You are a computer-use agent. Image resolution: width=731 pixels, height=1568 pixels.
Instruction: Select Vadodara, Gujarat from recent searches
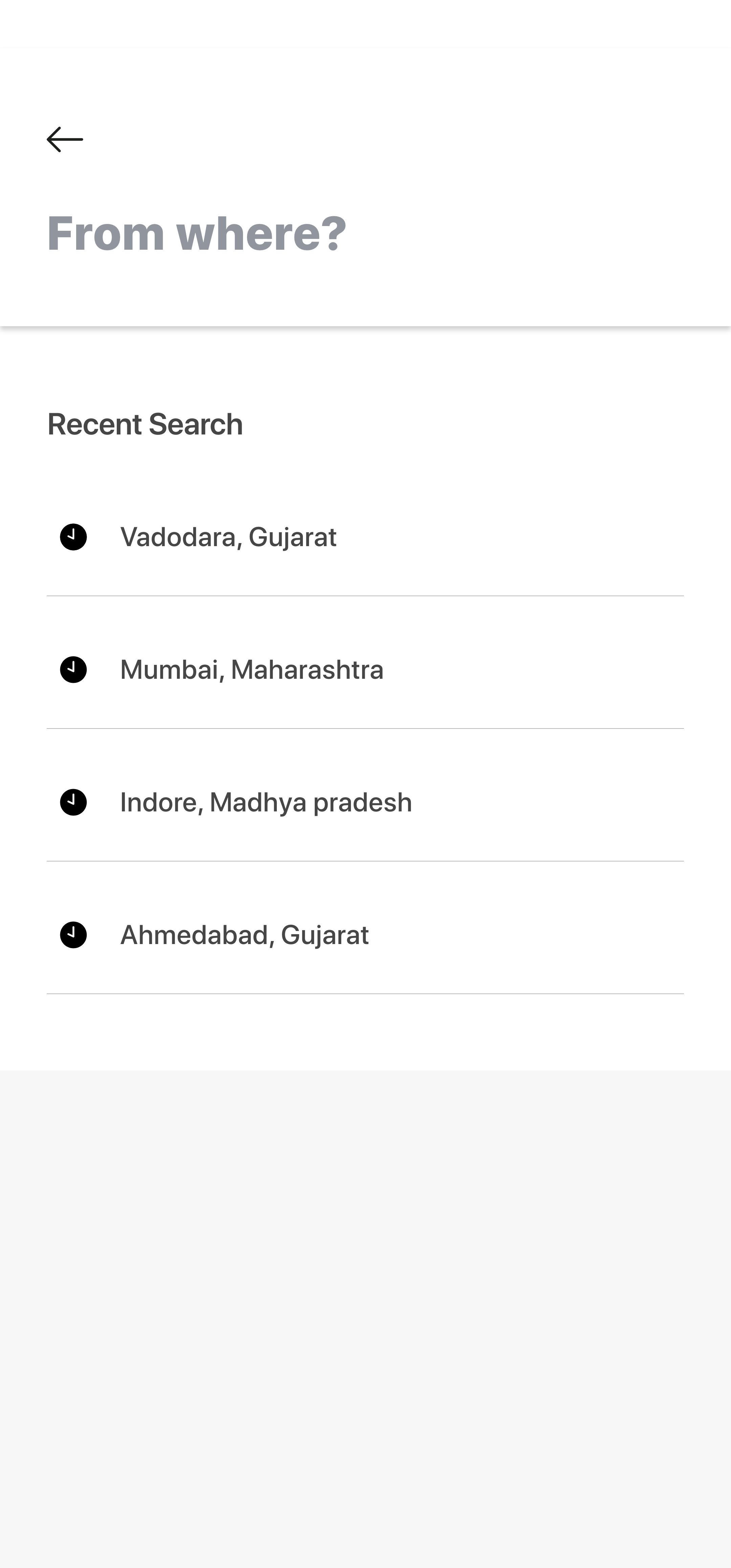(x=228, y=537)
